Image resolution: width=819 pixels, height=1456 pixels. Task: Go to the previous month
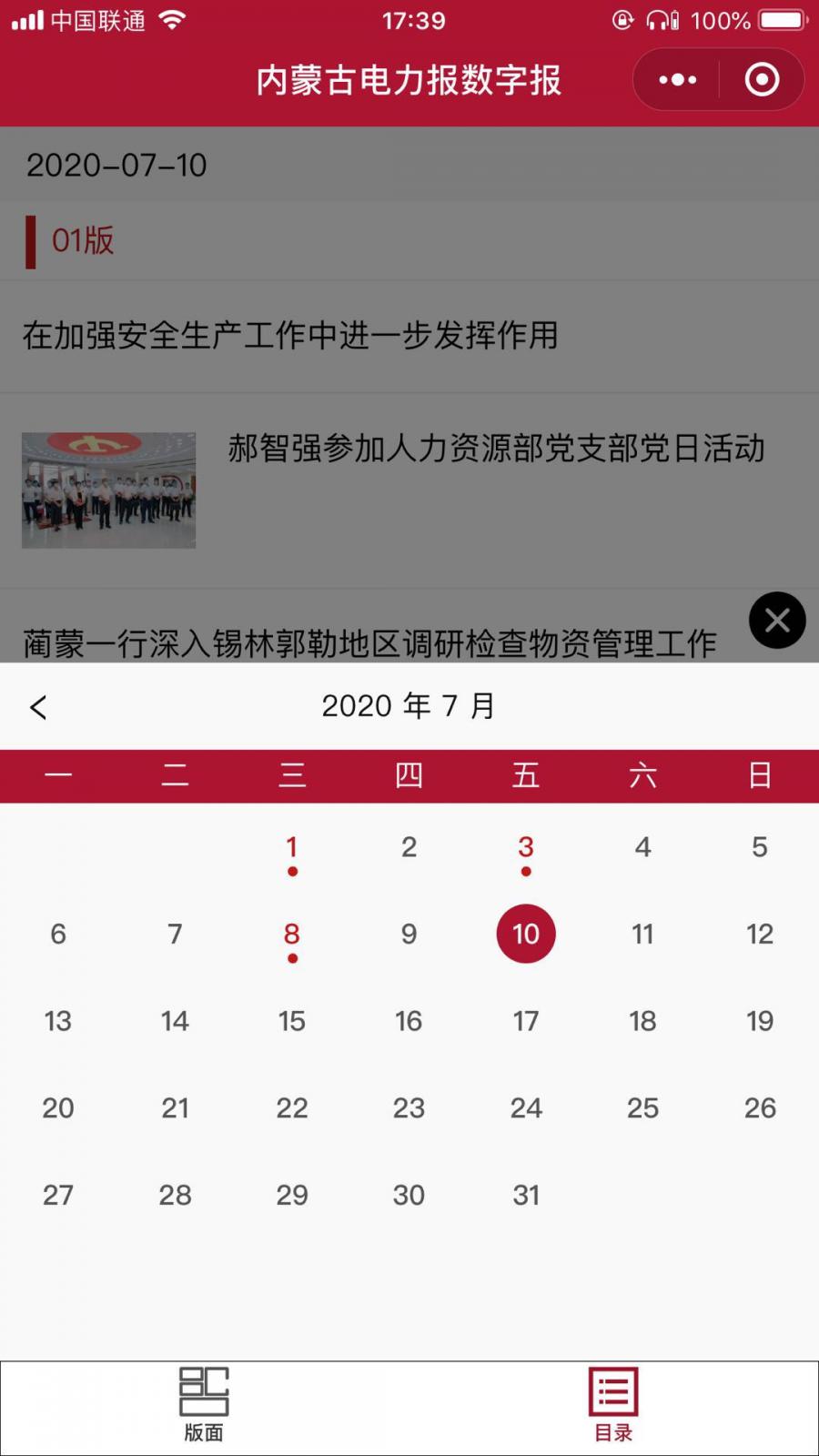coord(38,707)
